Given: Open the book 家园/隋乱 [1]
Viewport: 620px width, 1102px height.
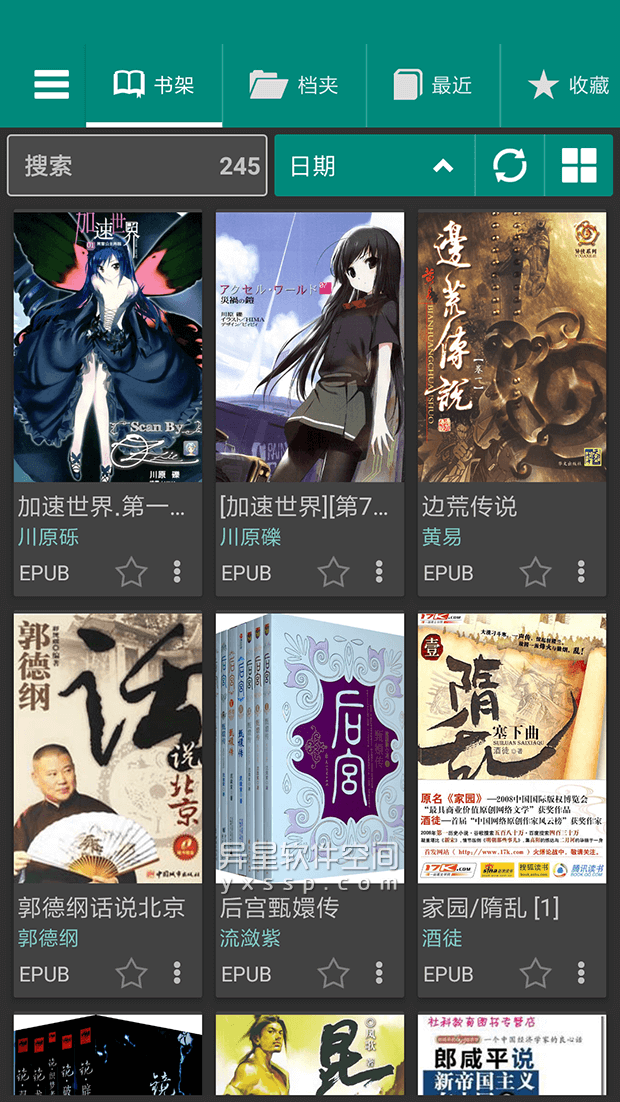Looking at the screenshot, I should 511,748.
